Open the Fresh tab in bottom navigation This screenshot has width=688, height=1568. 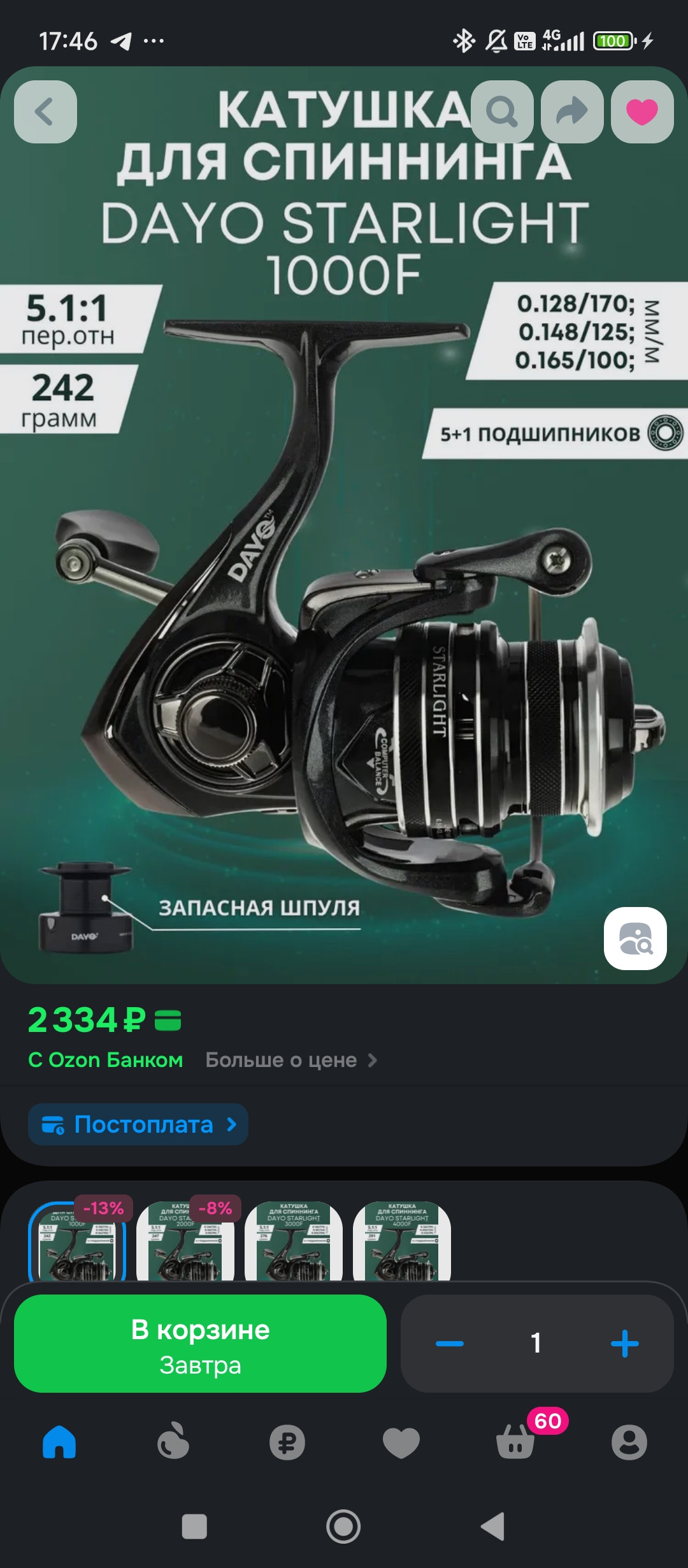click(173, 1442)
